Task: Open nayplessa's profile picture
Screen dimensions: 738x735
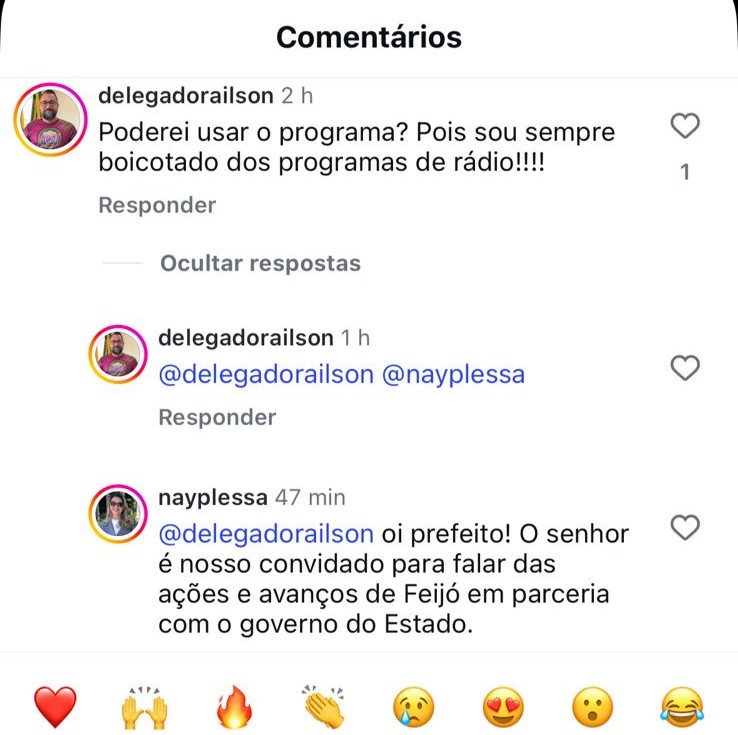Action: click(x=118, y=513)
